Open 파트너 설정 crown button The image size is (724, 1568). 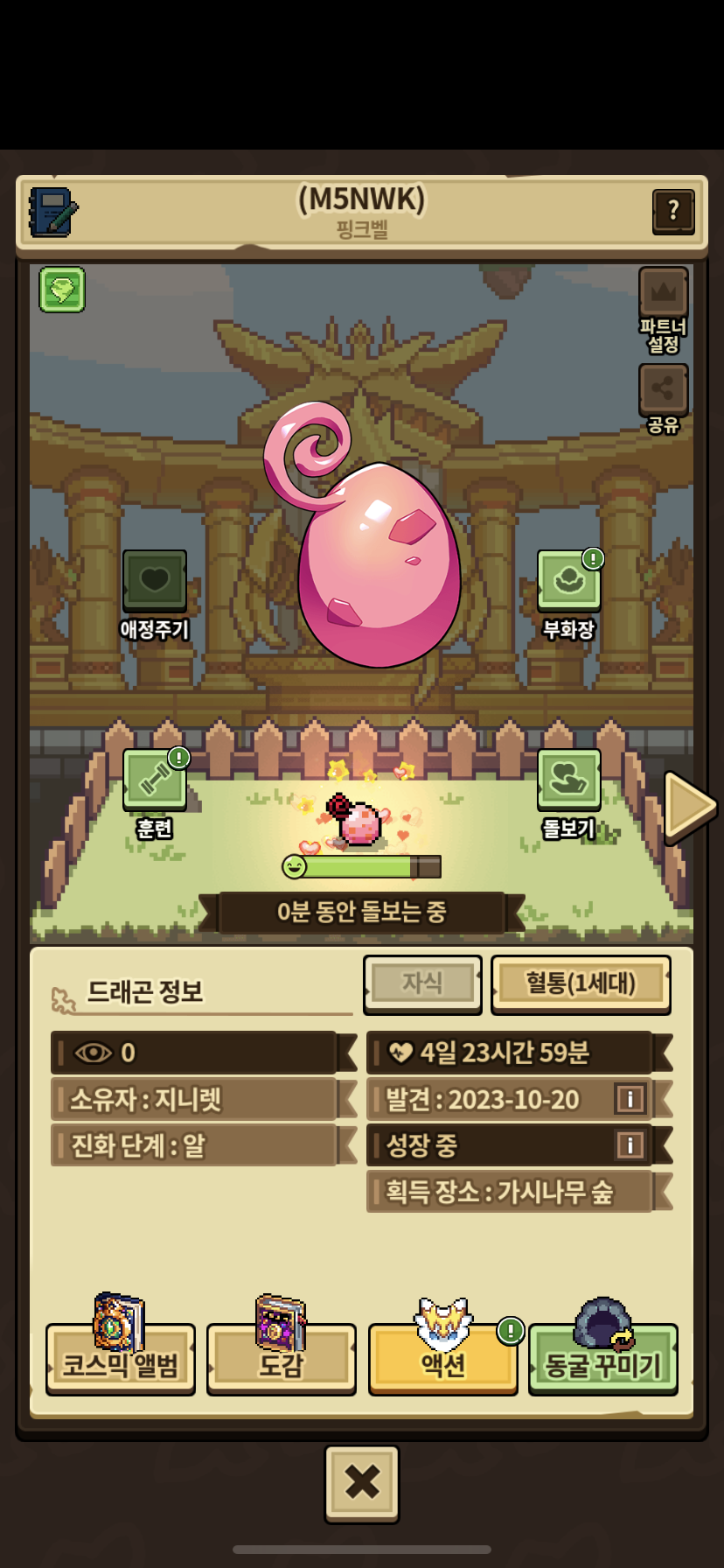pyautogui.click(x=663, y=296)
